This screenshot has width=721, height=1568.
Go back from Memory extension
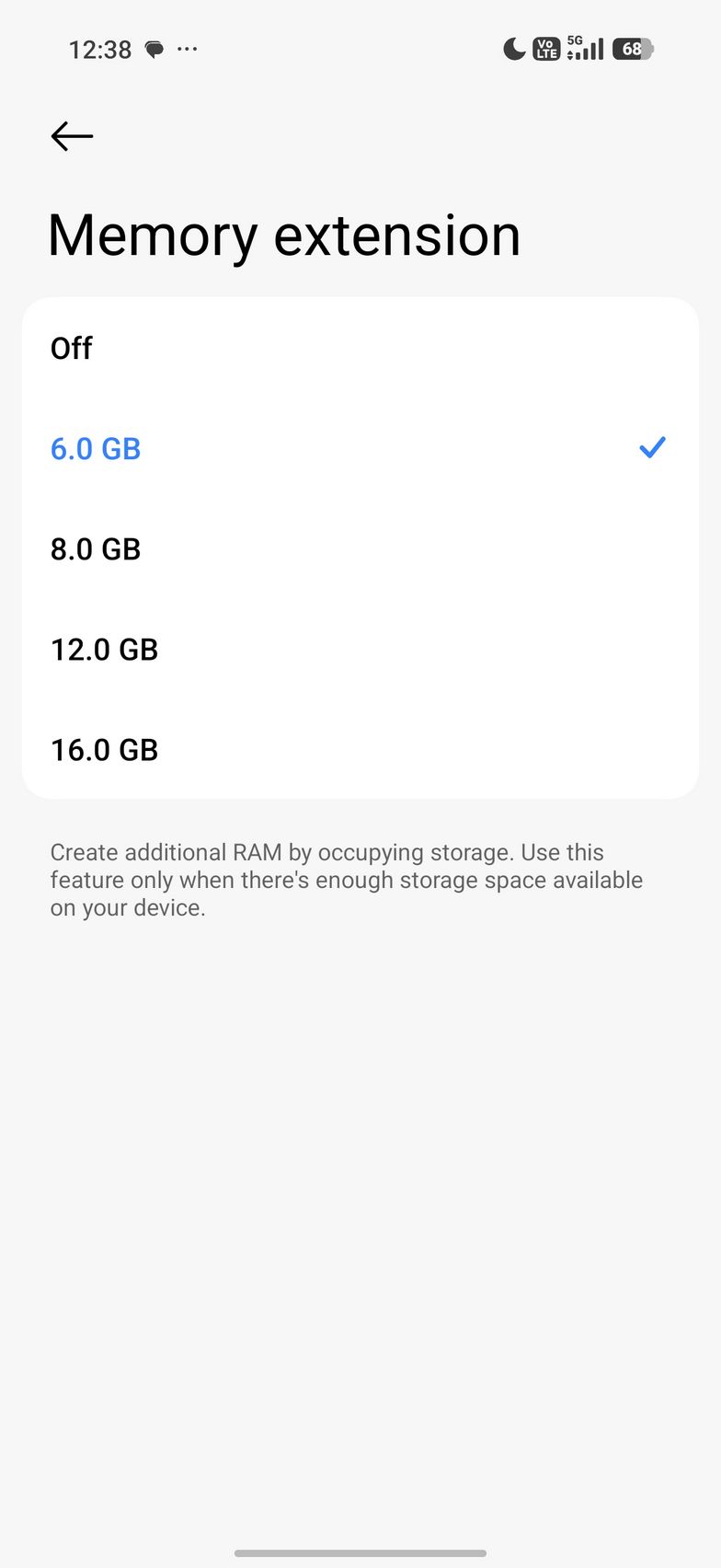pos(72,136)
